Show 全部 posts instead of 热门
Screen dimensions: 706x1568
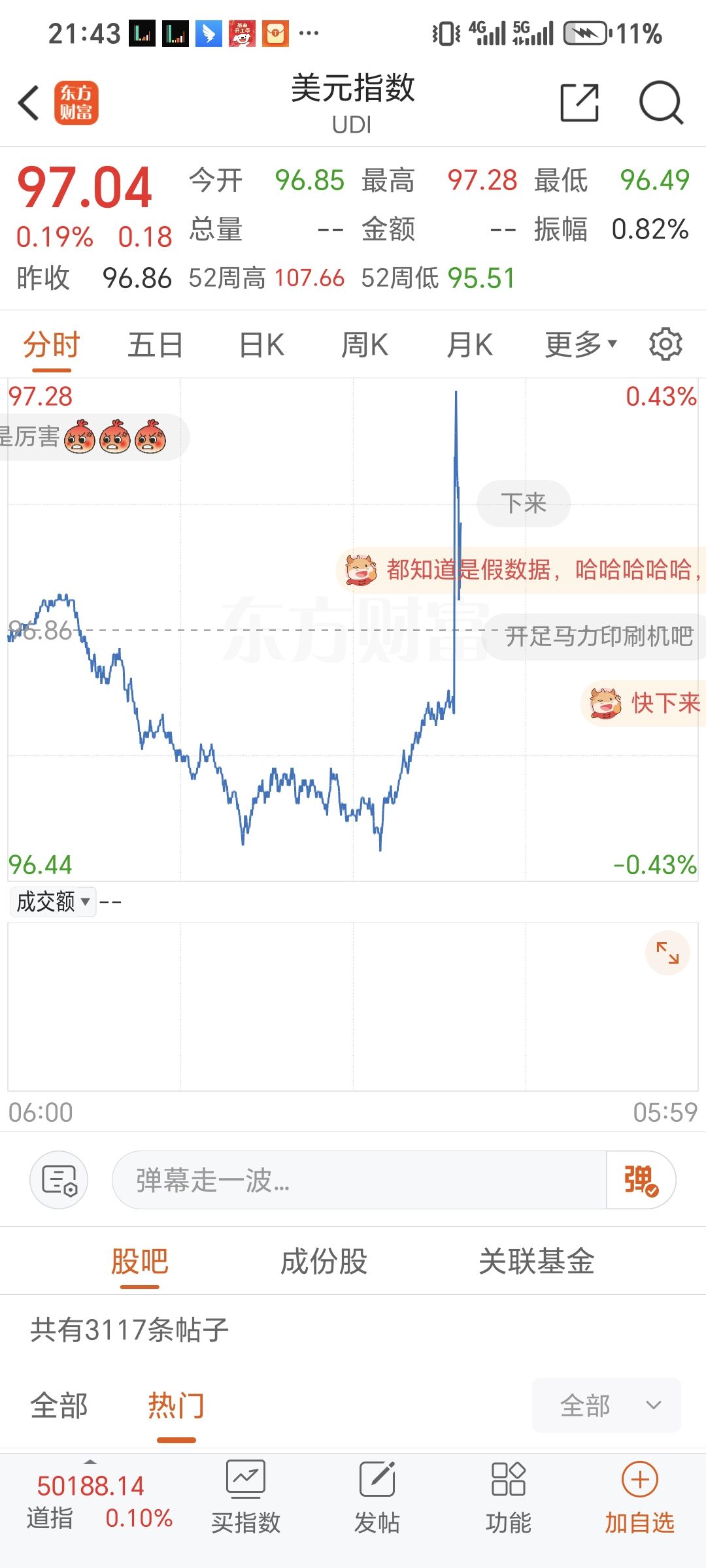click(59, 1405)
